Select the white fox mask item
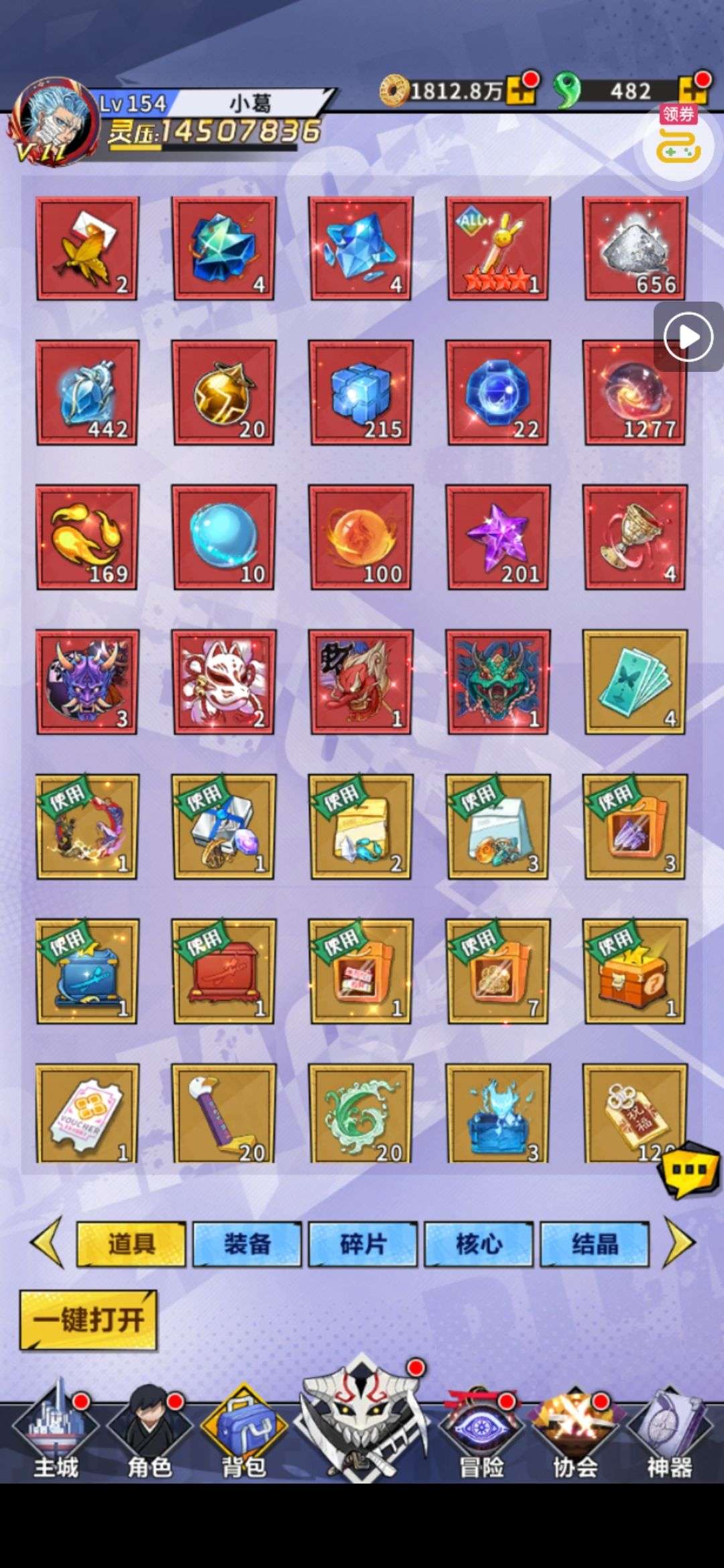 pos(224,681)
